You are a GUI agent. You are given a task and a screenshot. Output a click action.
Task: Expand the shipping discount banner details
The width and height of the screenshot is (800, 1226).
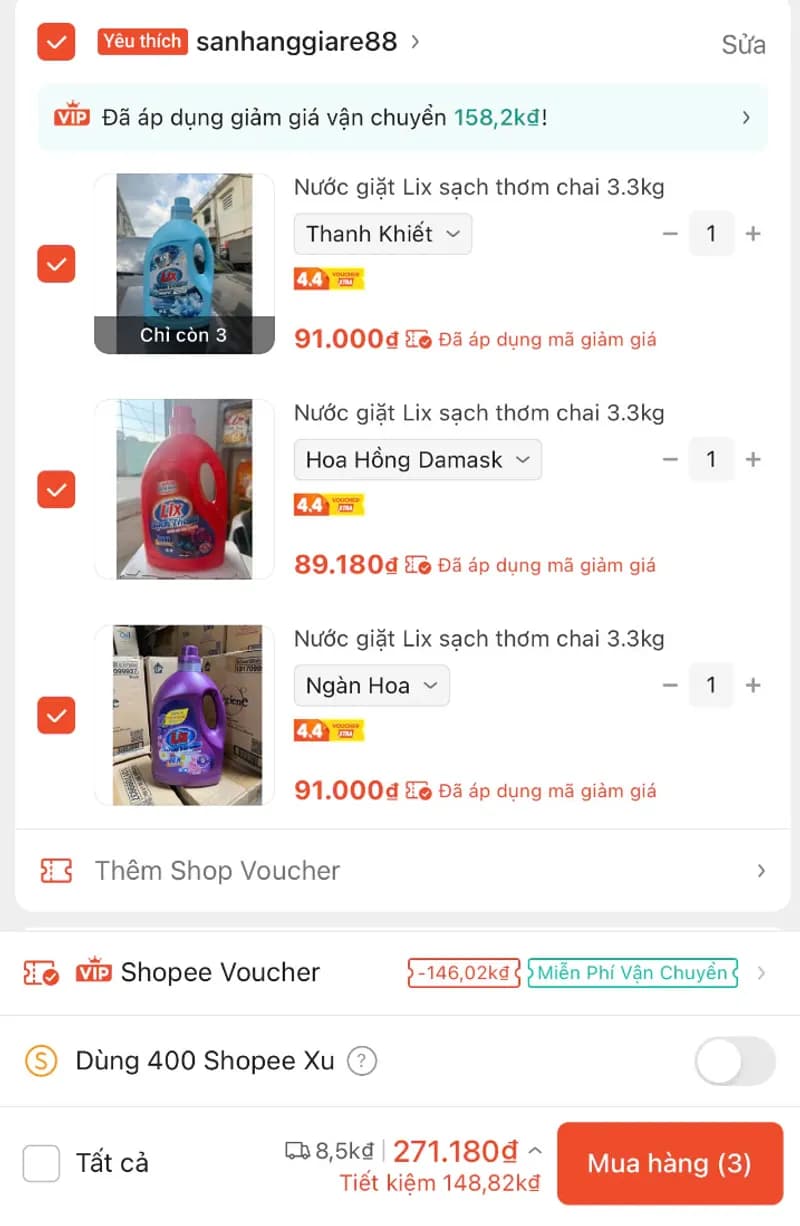tap(745, 117)
